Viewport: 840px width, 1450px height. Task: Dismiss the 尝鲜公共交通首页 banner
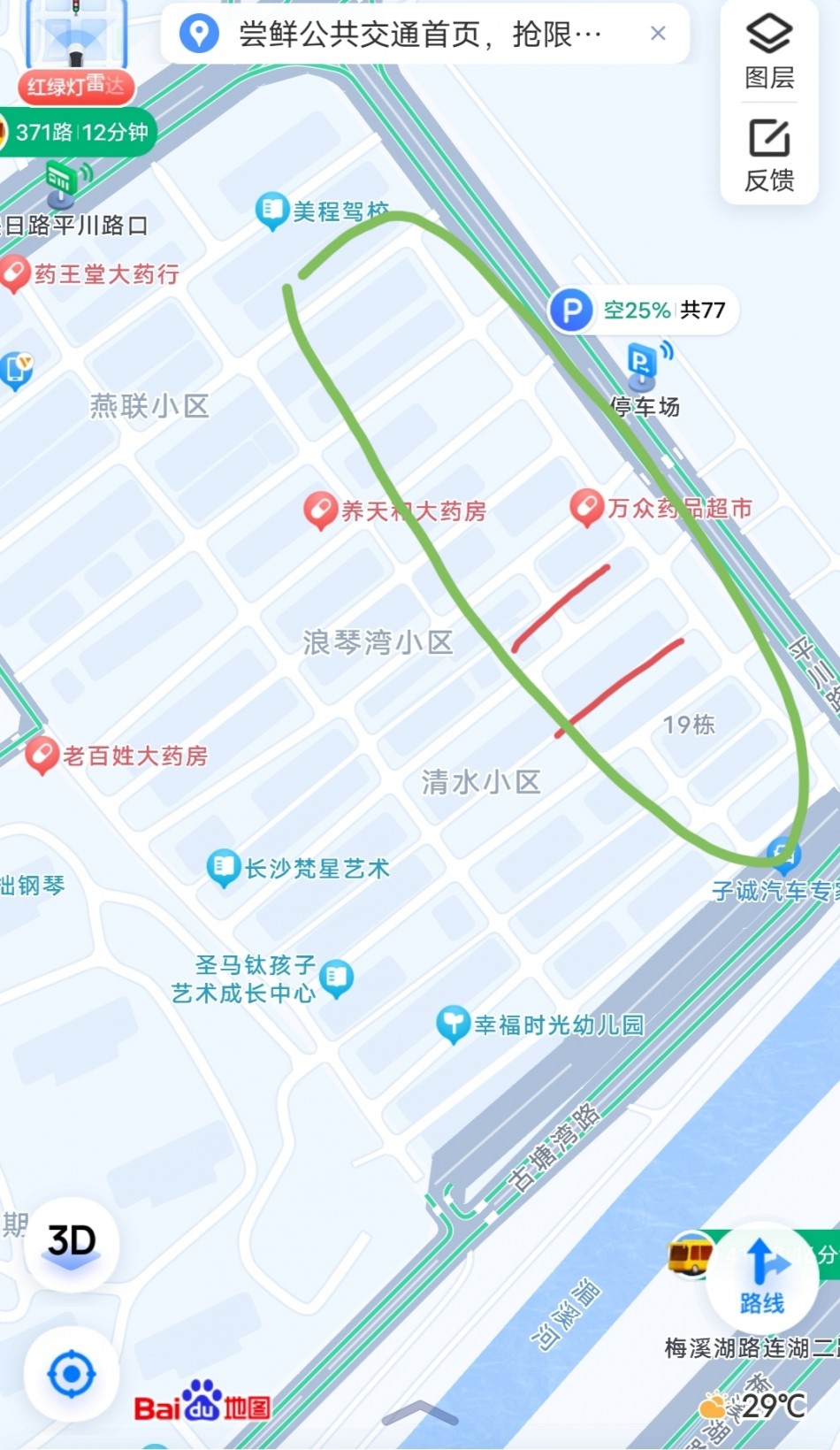coord(658,34)
